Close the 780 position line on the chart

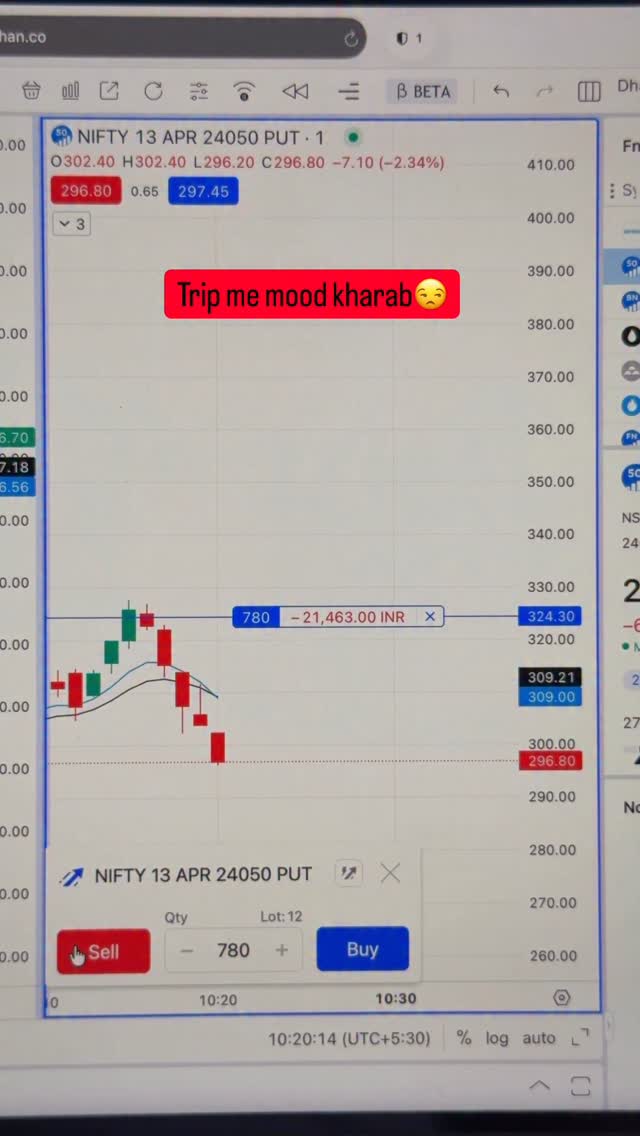pyautogui.click(x=430, y=617)
